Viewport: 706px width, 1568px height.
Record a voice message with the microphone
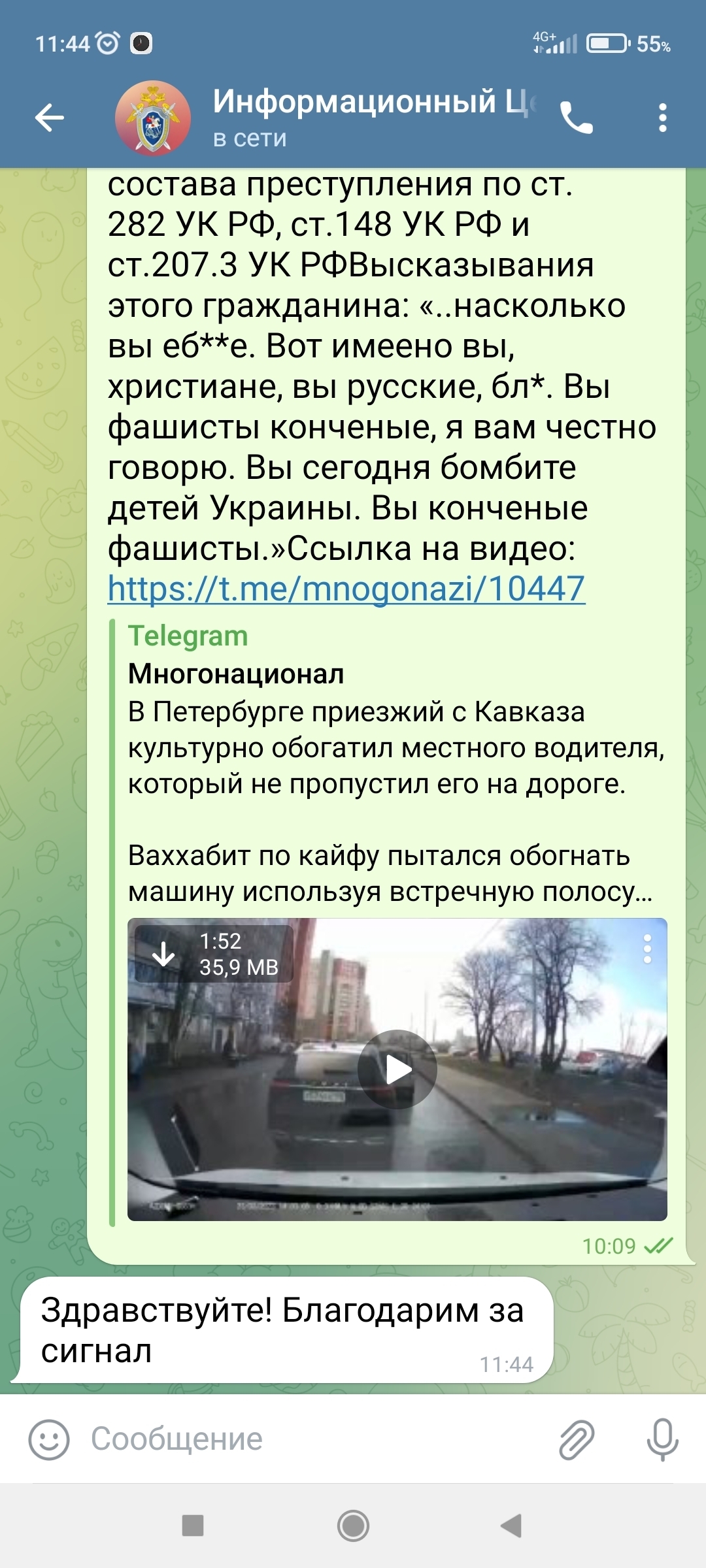(662, 1439)
